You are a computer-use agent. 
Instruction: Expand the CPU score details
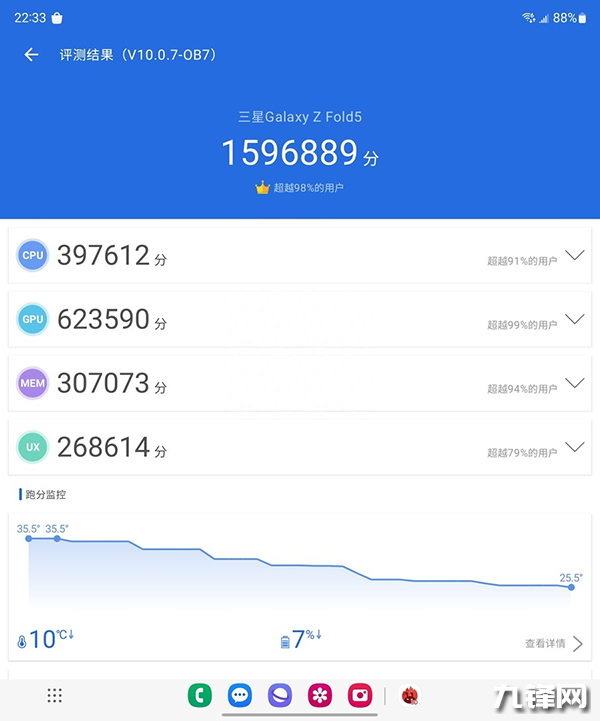click(x=574, y=255)
